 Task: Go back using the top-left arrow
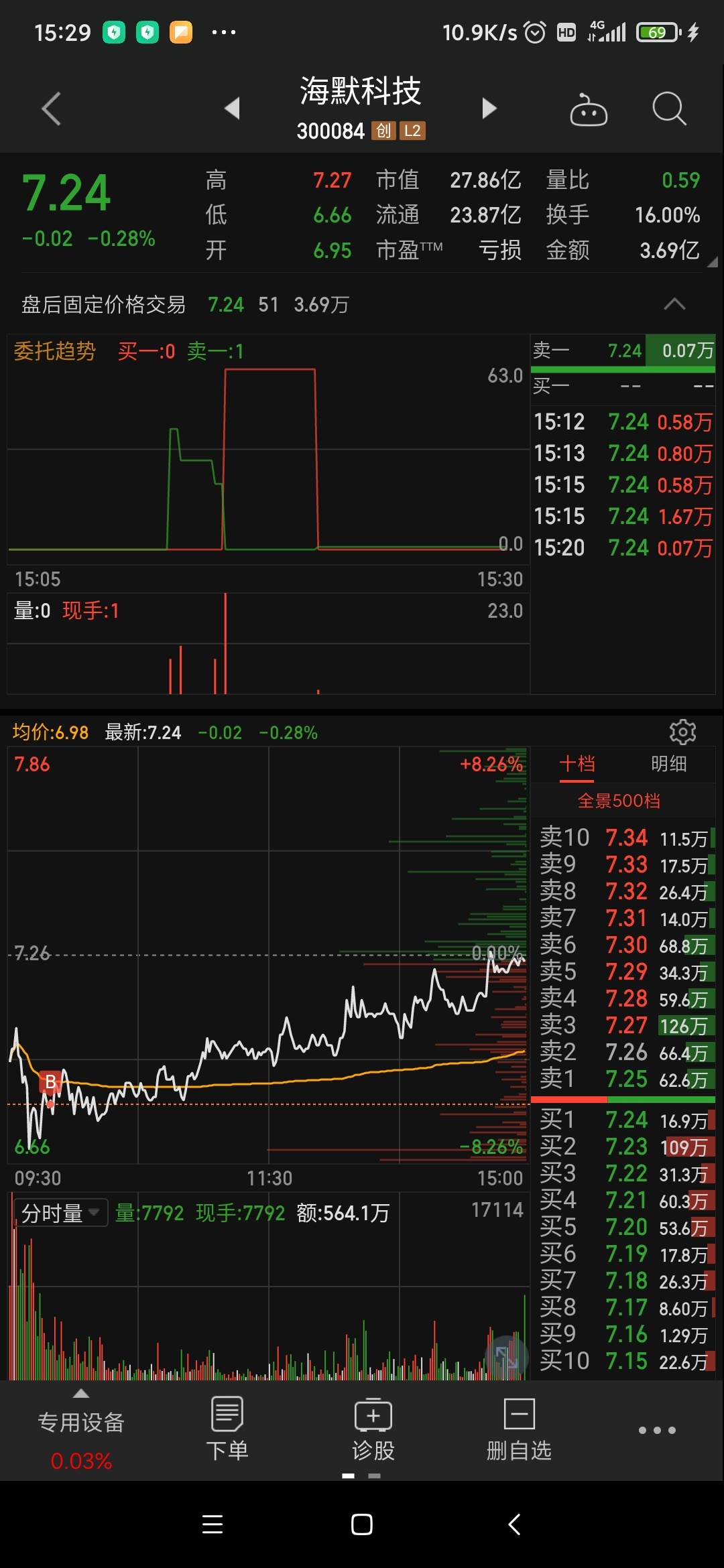pyautogui.click(x=51, y=109)
